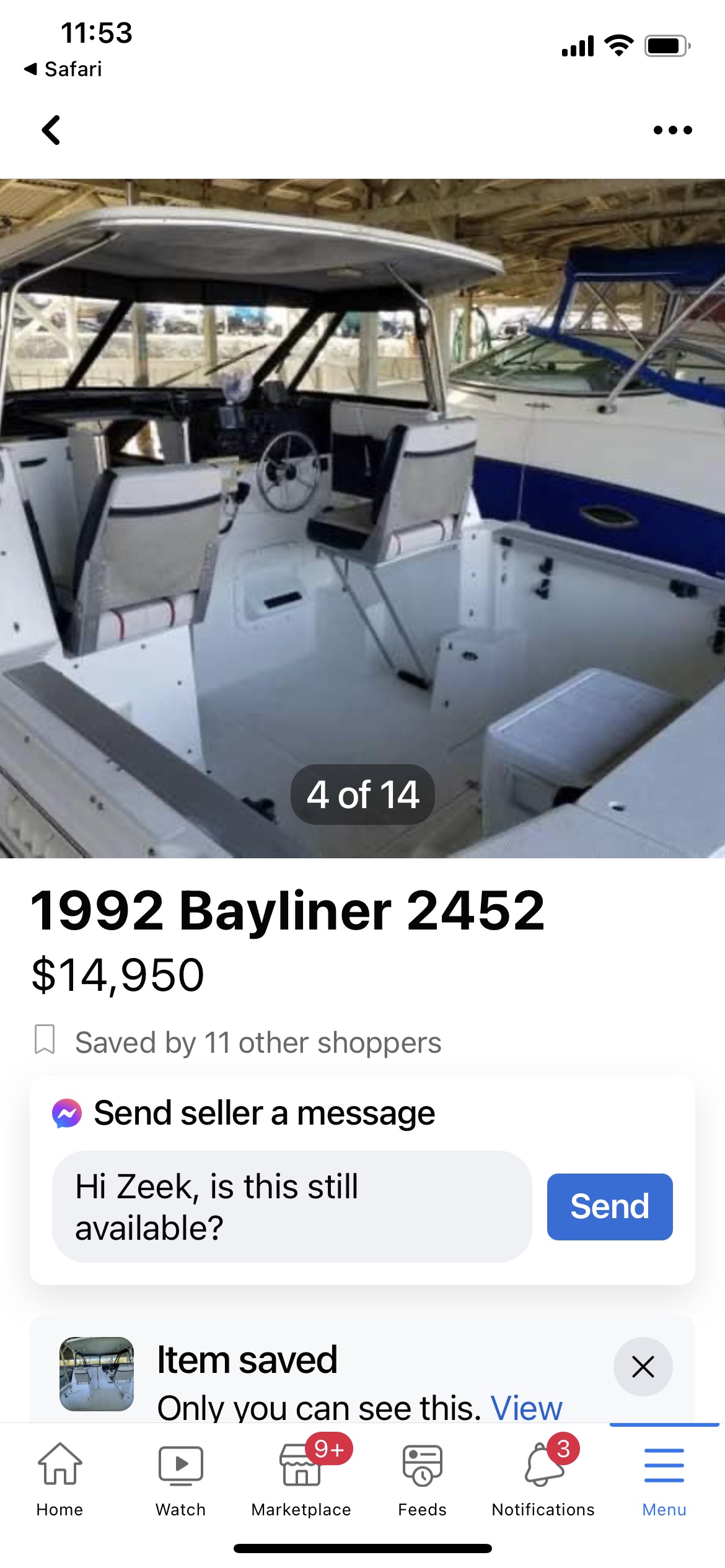Edit the message to seller field
Screen dimensions: 725x1568
(292, 1207)
